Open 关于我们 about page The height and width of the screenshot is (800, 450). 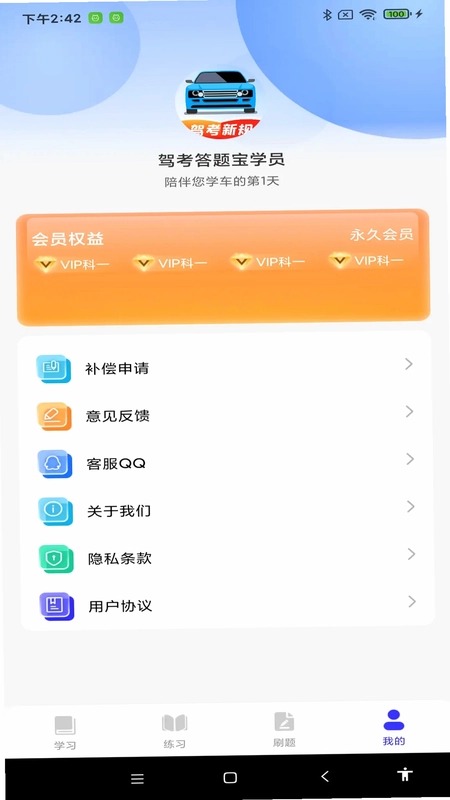click(226, 510)
